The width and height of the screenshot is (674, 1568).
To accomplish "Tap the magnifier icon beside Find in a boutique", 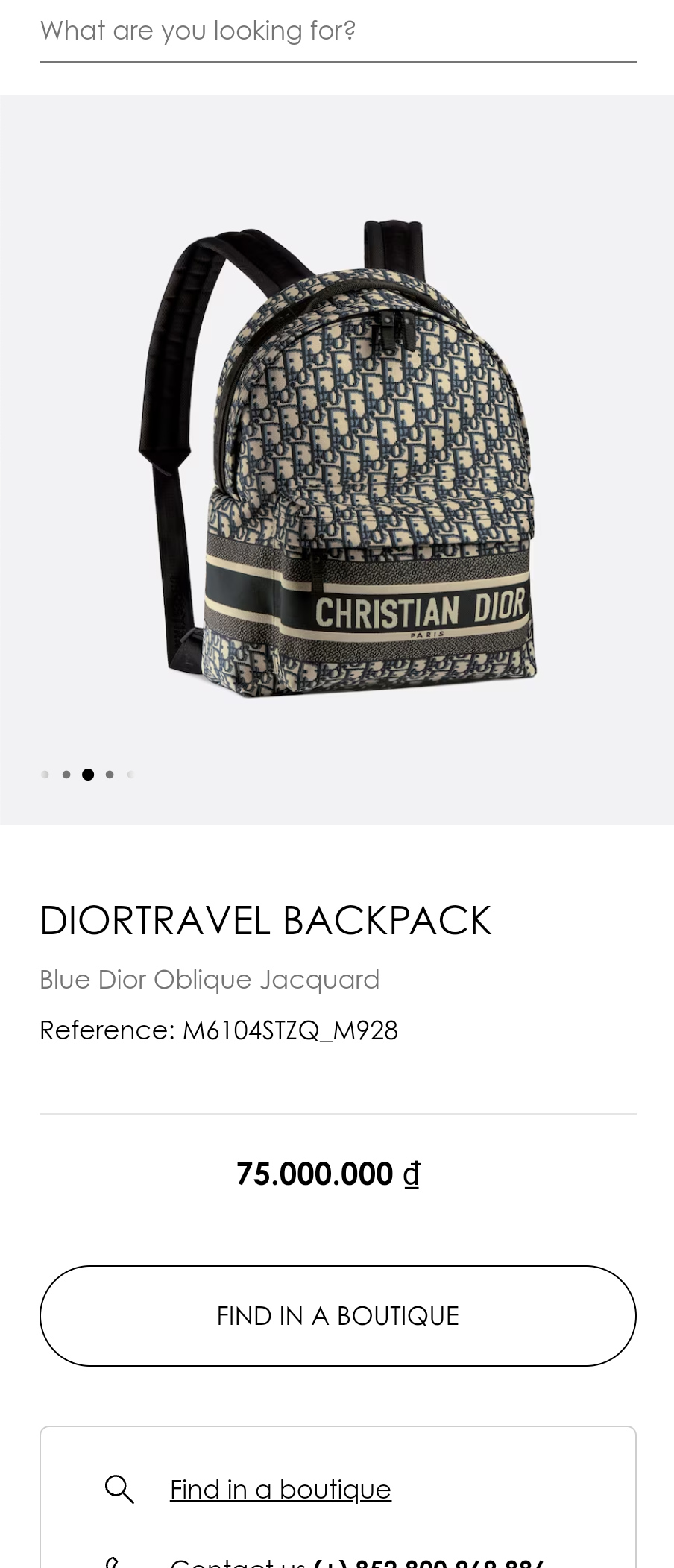I will (119, 1489).
